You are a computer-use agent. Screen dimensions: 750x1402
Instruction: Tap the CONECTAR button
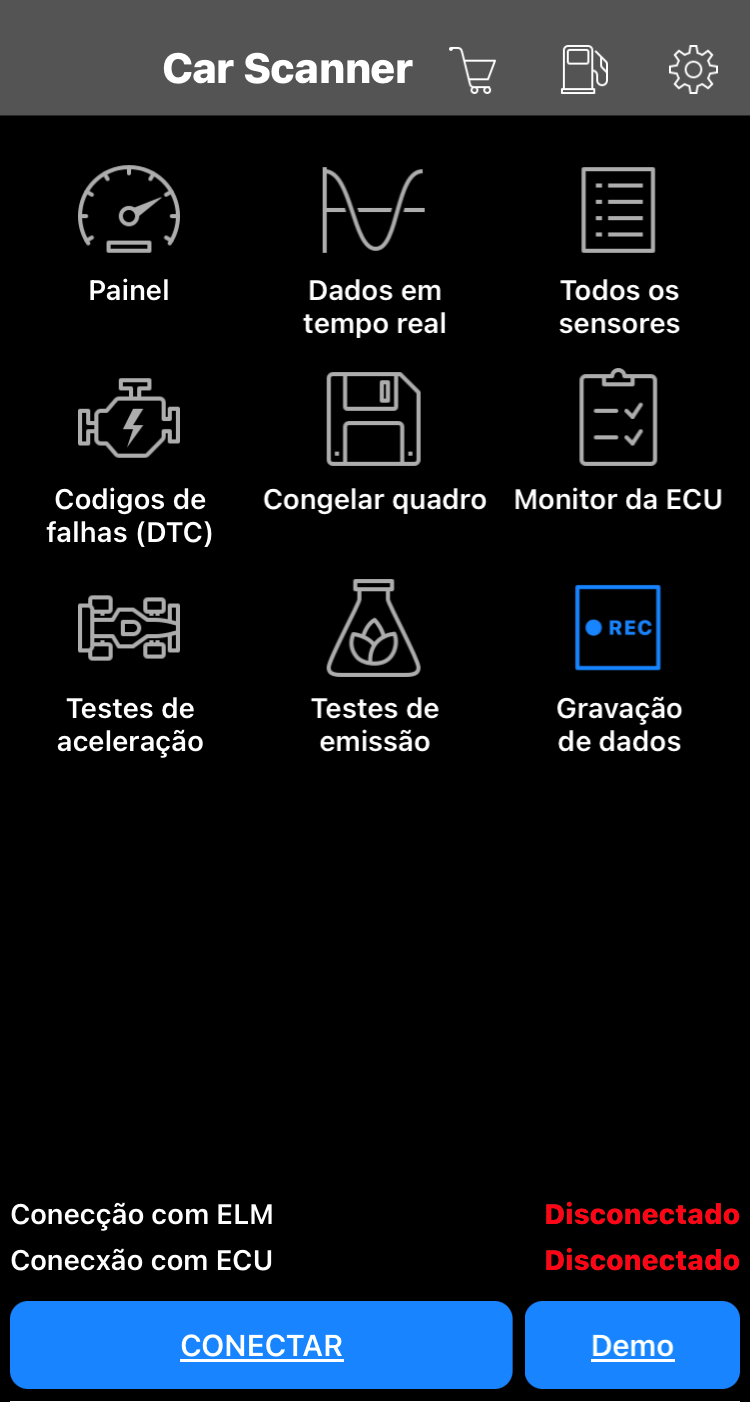point(261,1345)
